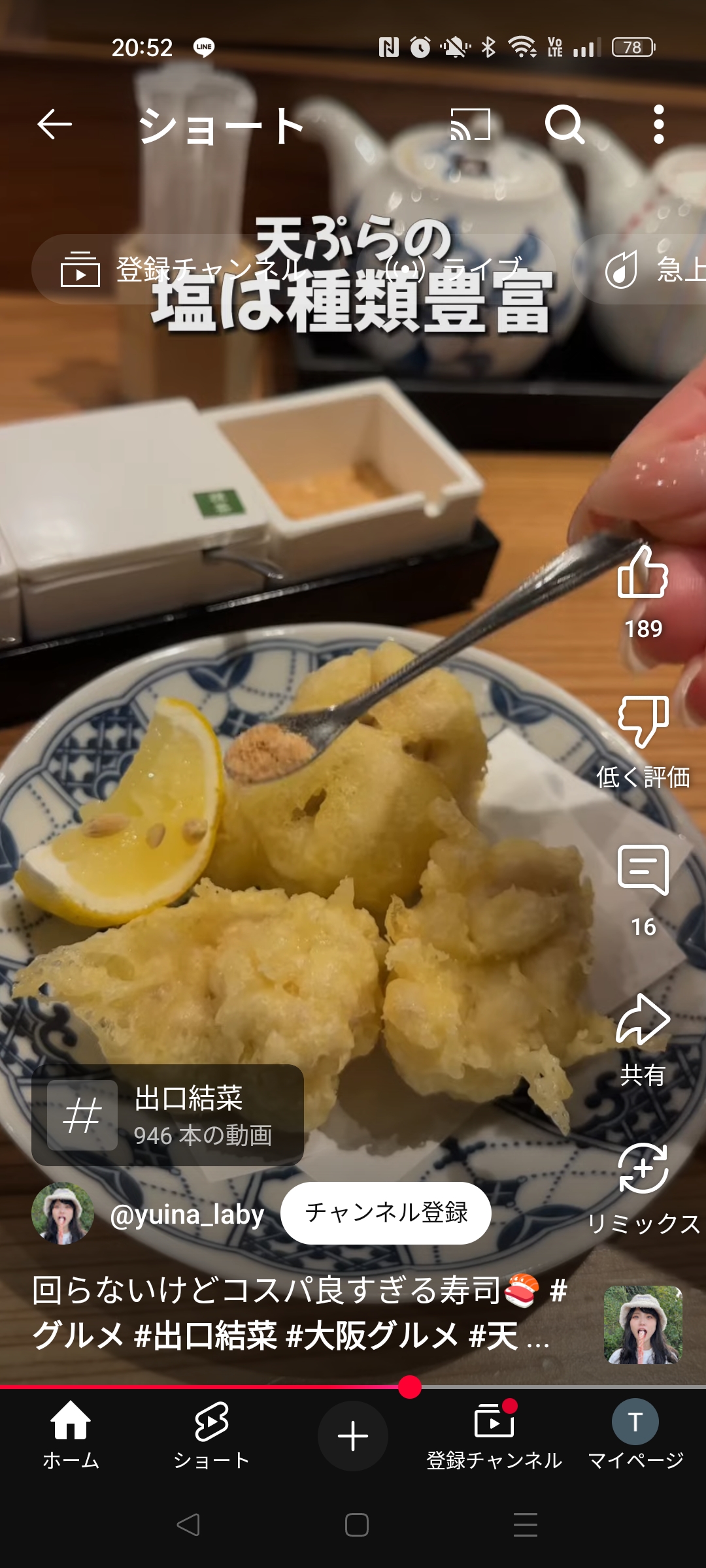Open the 出口結菜 hashtag card
Image resolution: width=706 pixels, height=1568 pixels.
click(167, 1115)
